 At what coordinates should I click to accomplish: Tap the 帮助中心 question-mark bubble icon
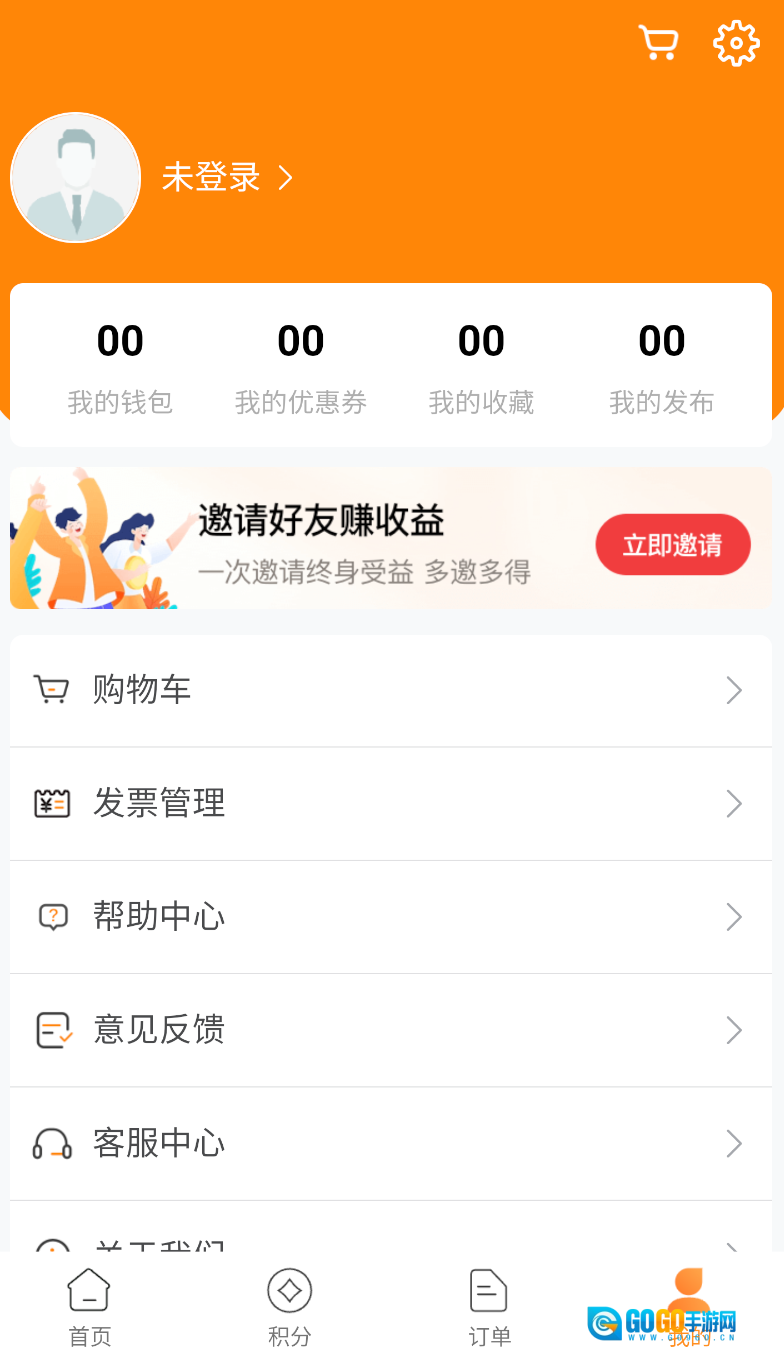point(53,916)
